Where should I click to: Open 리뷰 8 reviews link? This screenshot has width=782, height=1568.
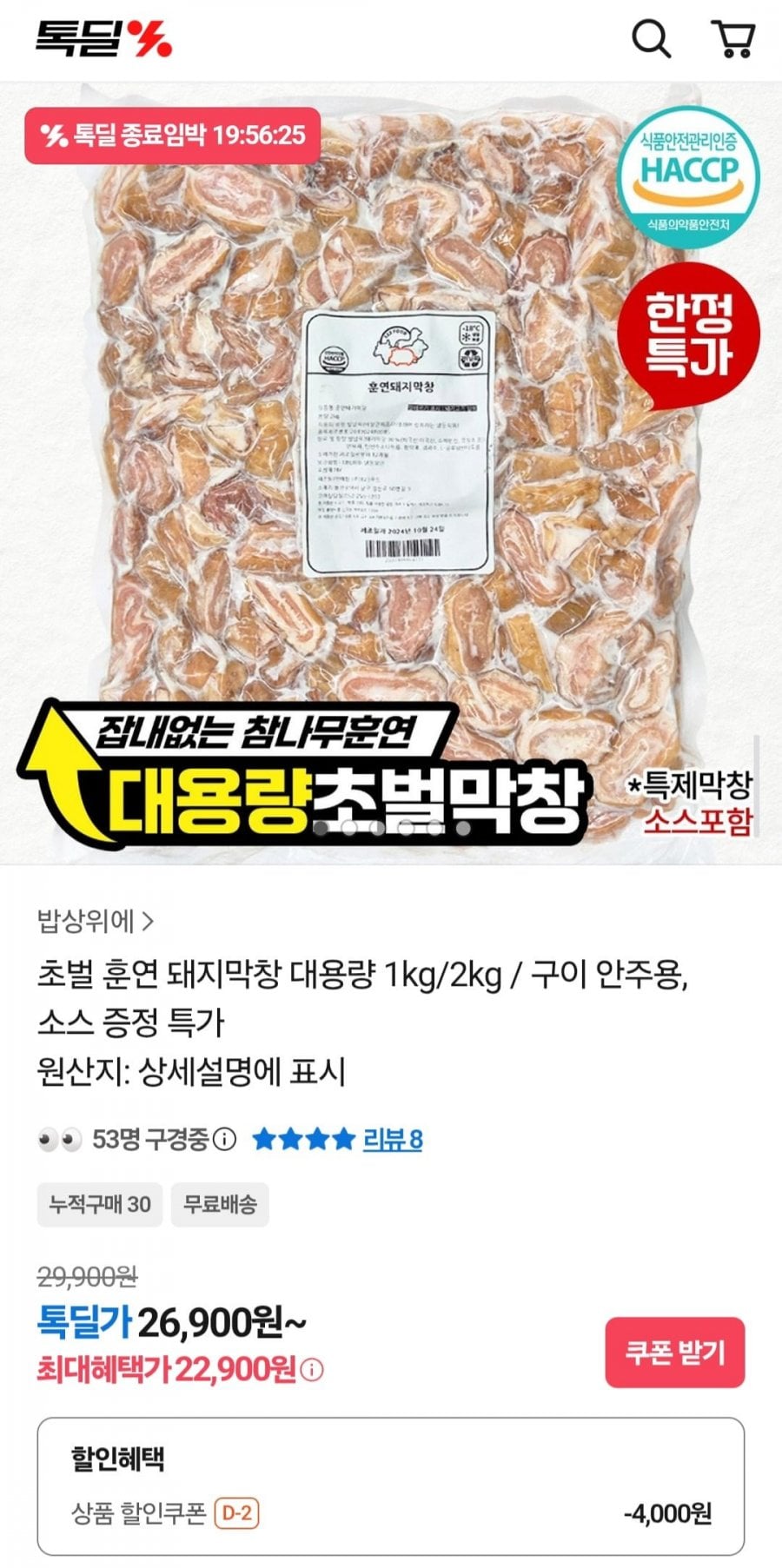pyautogui.click(x=393, y=1139)
